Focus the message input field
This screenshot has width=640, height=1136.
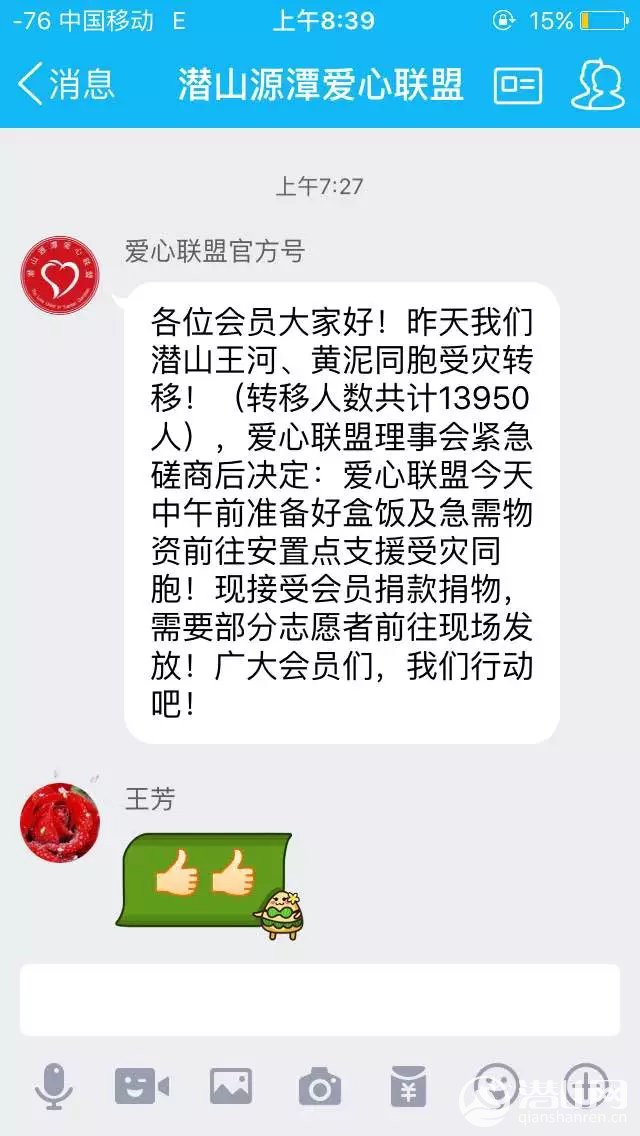tap(320, 1000)
